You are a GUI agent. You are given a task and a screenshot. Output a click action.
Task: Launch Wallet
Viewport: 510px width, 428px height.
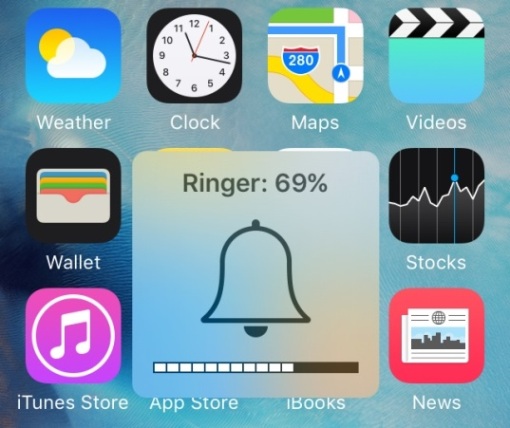(73, 196)
